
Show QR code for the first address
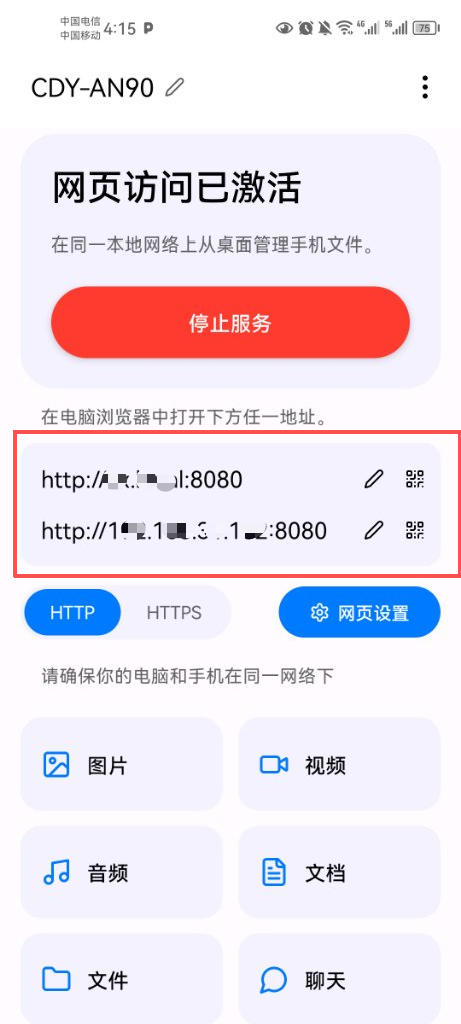(415, 479)
